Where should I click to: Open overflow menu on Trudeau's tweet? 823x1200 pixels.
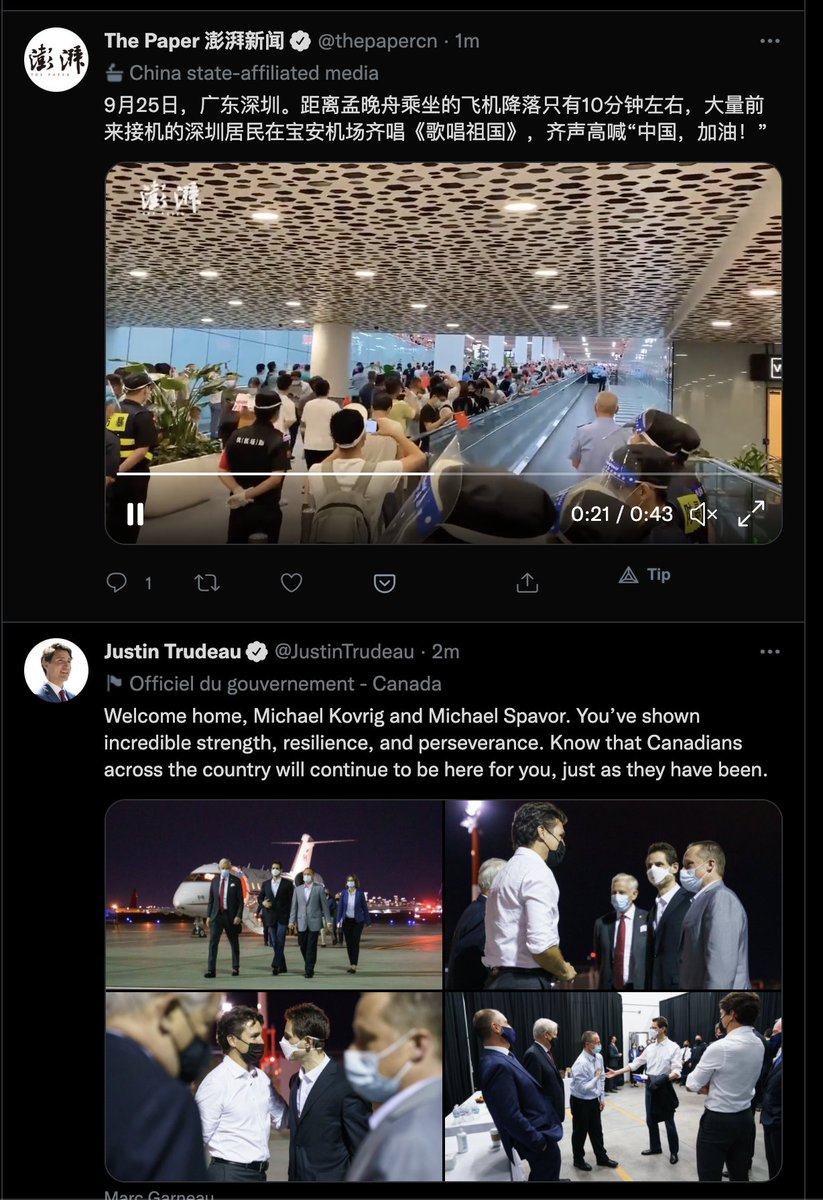(x=769, y=651)
